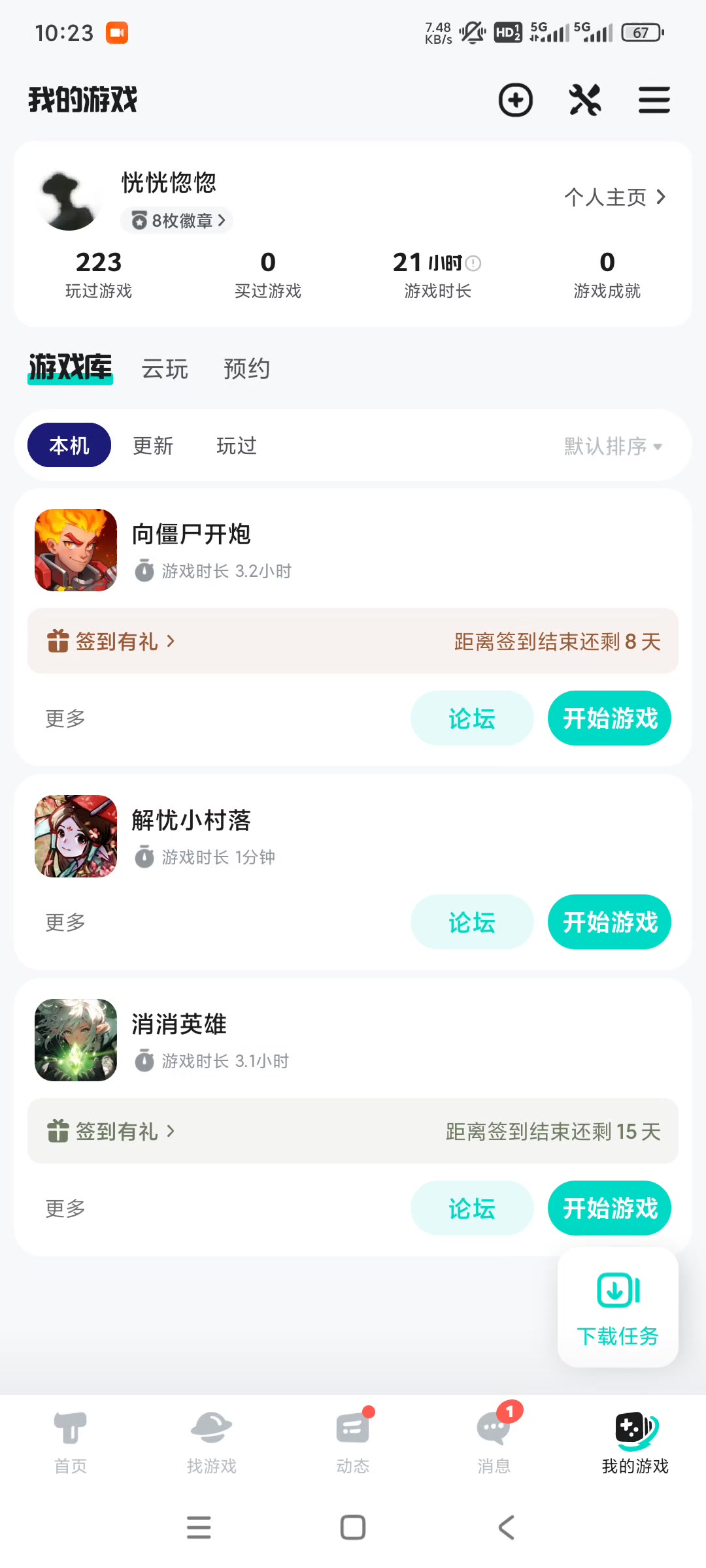Start playing 向僵尸开炮
Viewport: 706px width, 1568px height.
point(609,718)
